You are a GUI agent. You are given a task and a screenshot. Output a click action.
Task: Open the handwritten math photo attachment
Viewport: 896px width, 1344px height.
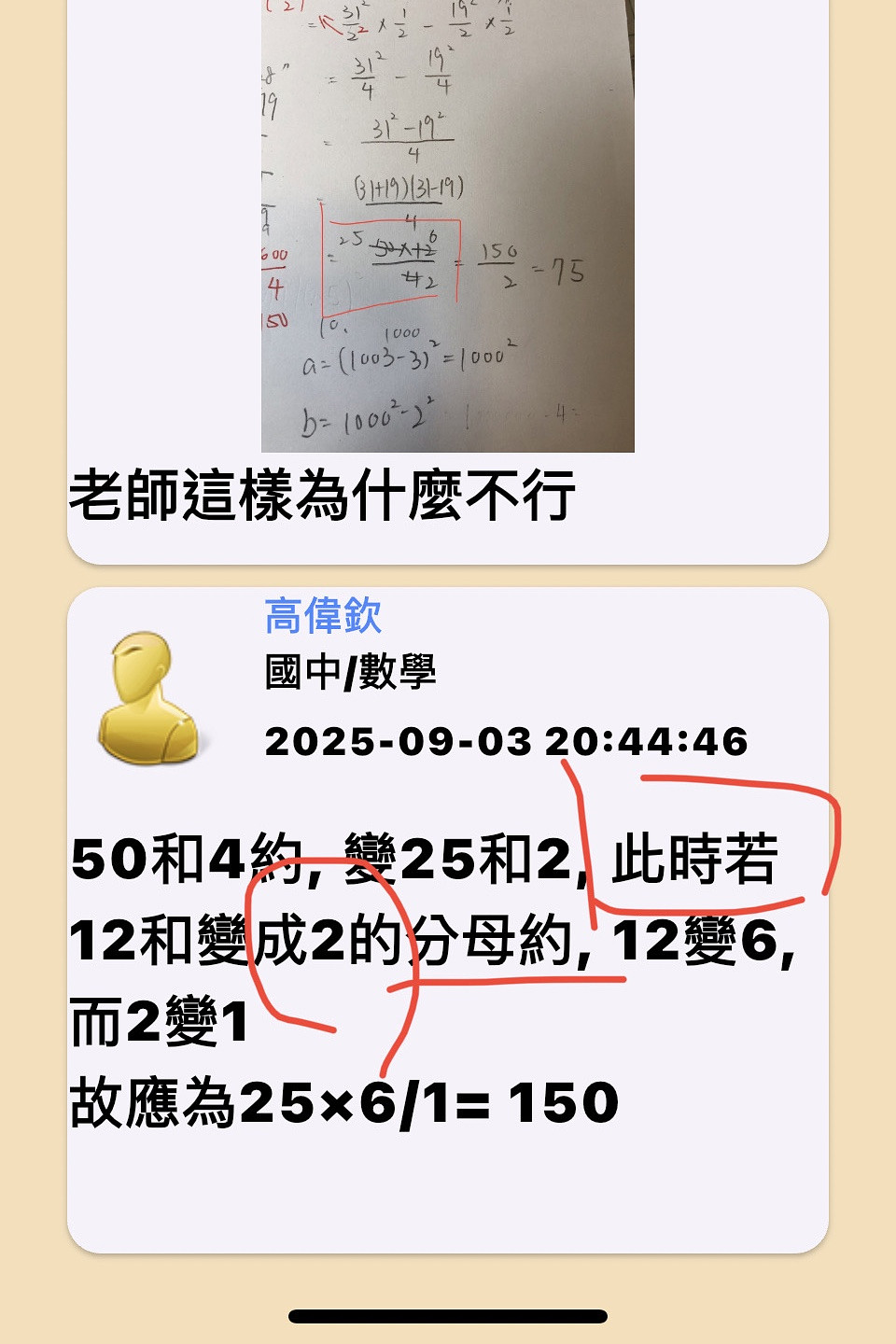point(447,224)
